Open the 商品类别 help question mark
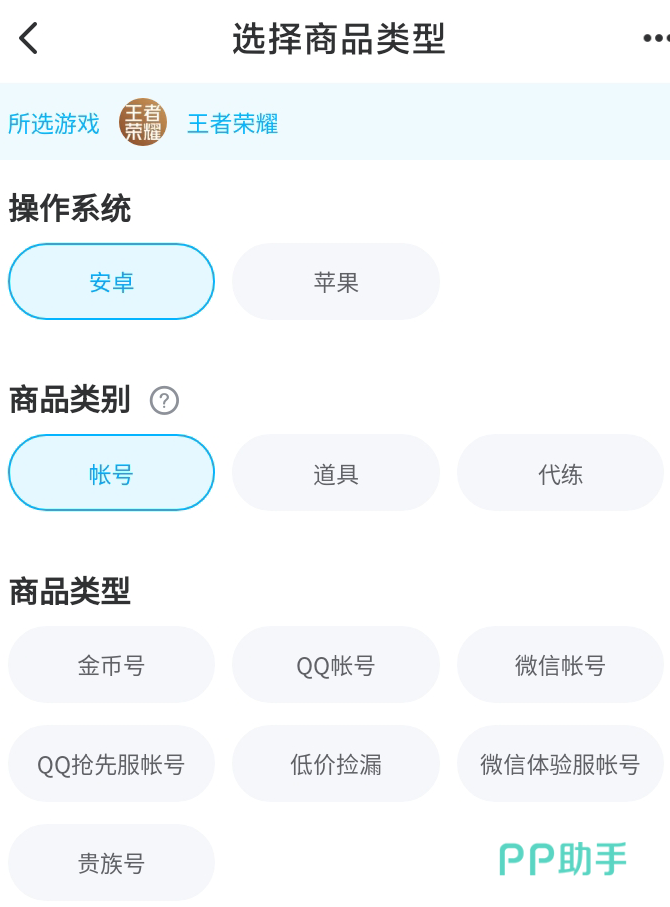Image resolution: width=670 pixels, height=907 pixels. [x=164, y=401]
